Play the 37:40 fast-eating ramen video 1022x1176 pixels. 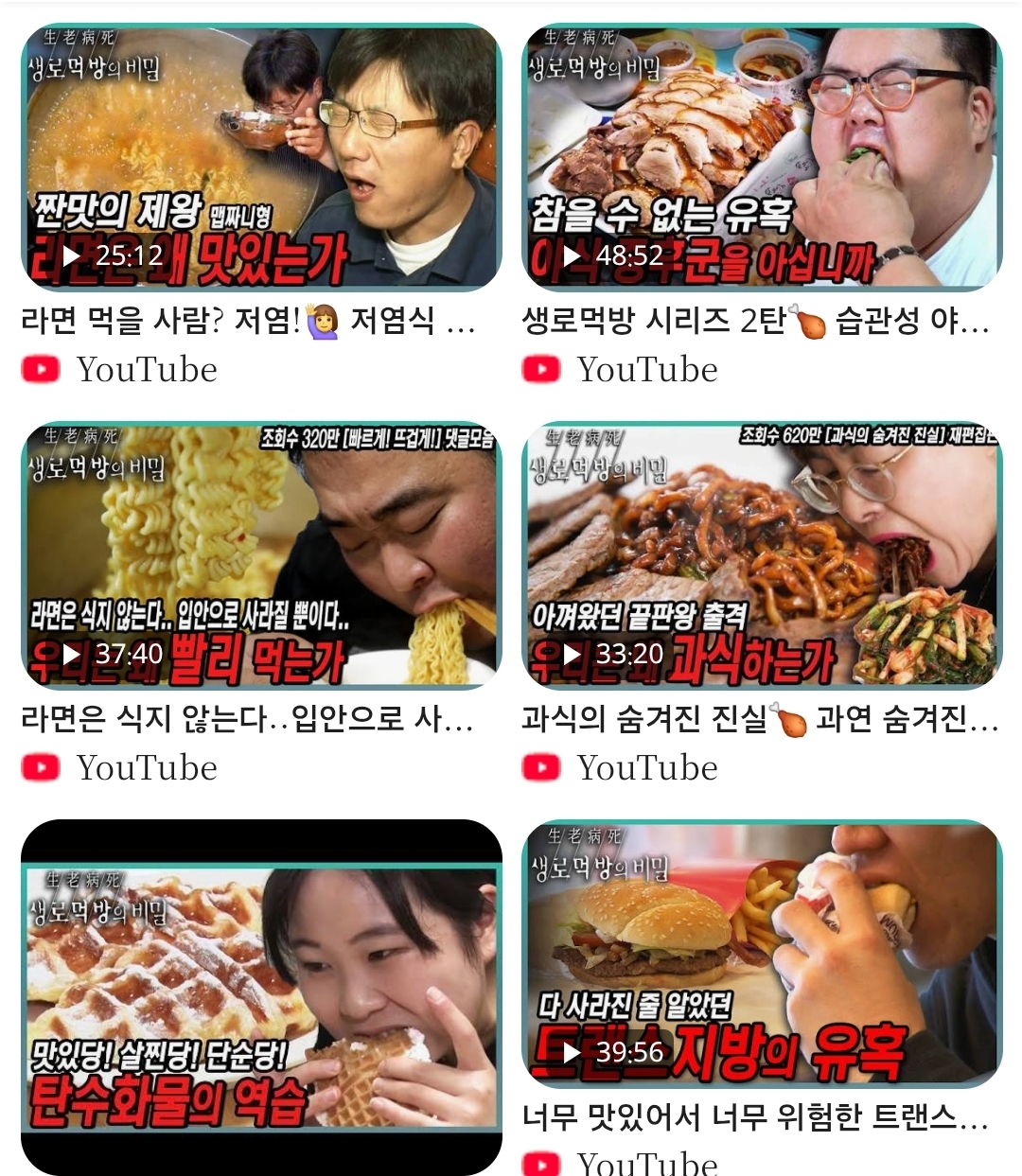[x=261, y=556]
